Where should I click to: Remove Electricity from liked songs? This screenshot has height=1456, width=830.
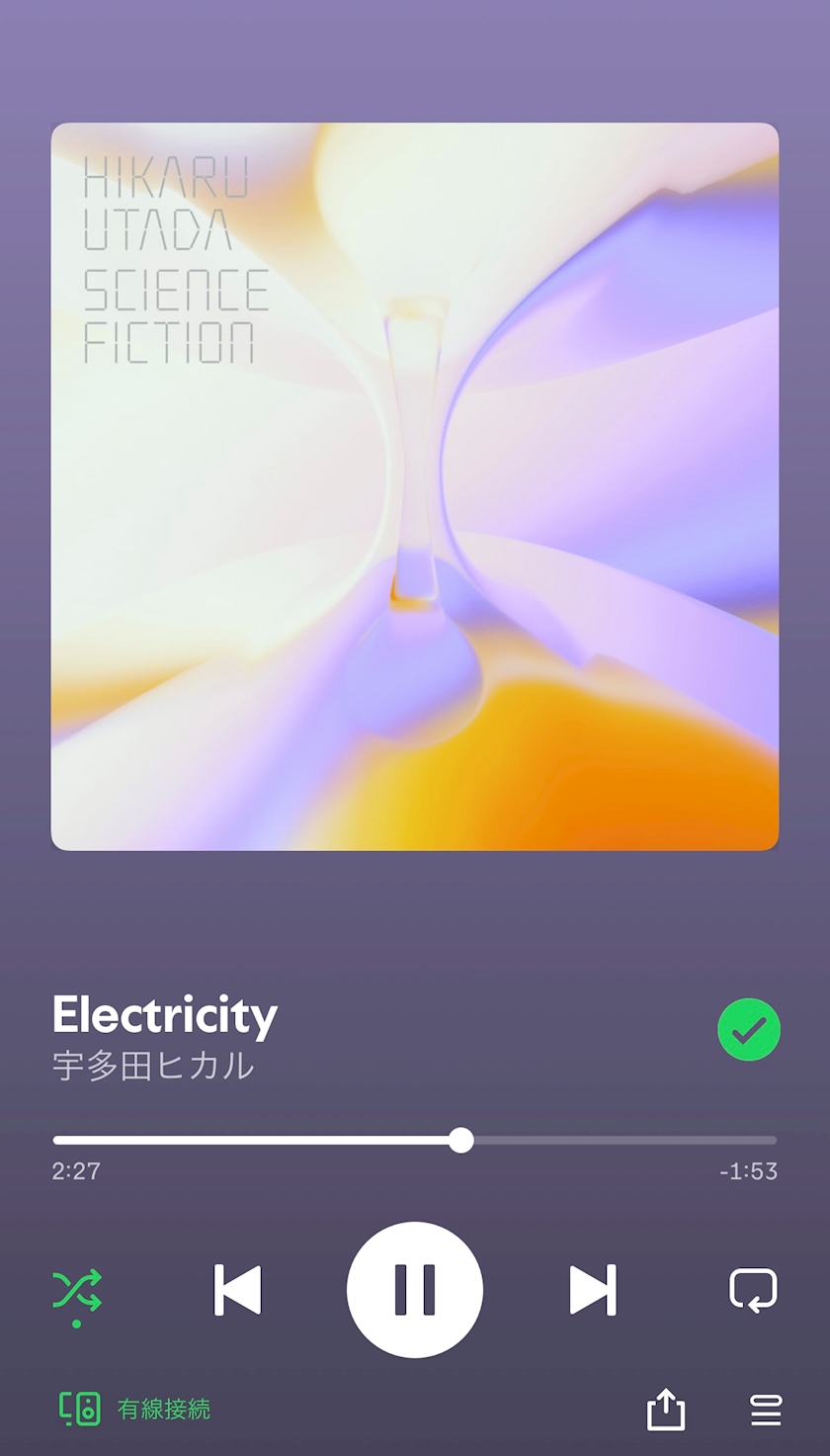pyautogui.click(x=748, y=1030)
